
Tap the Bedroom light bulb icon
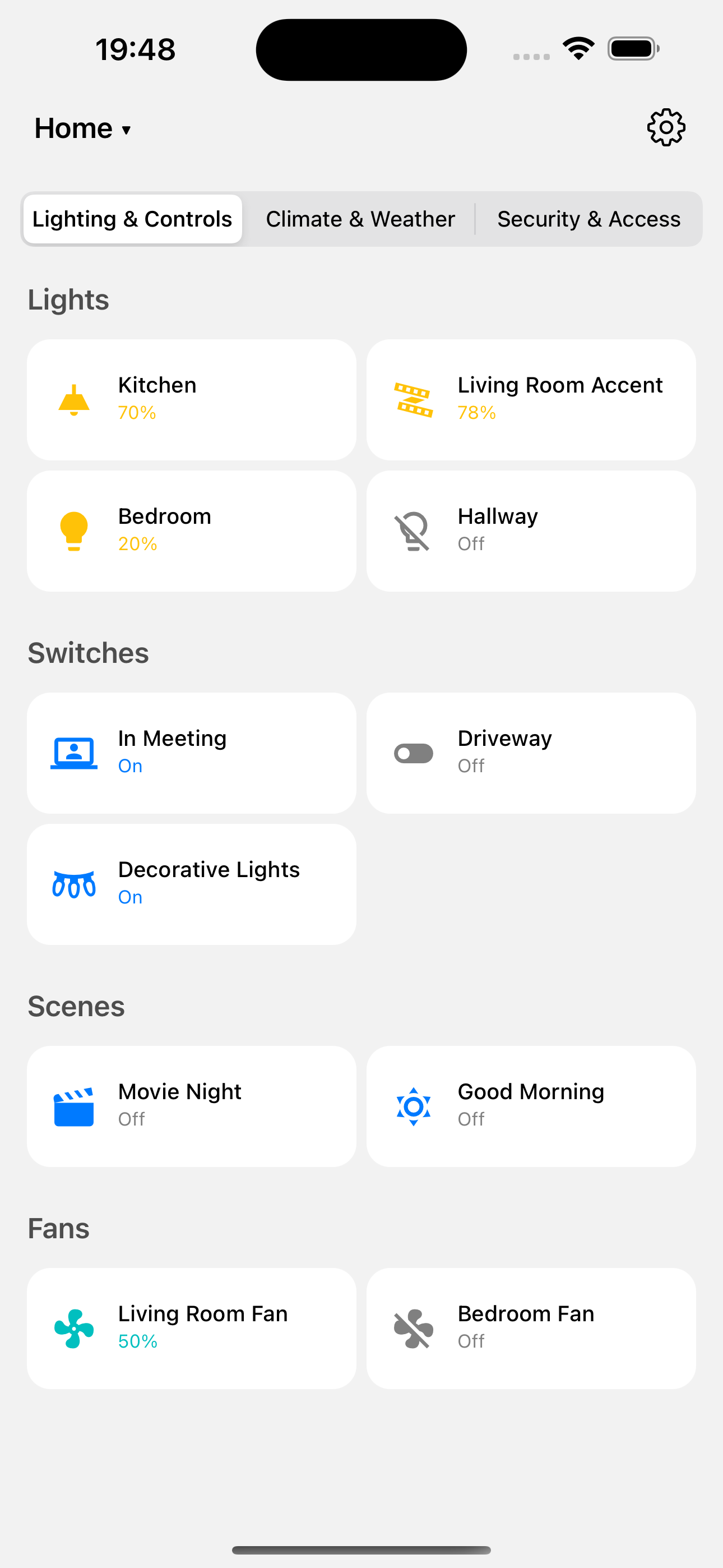coord(73,530)
